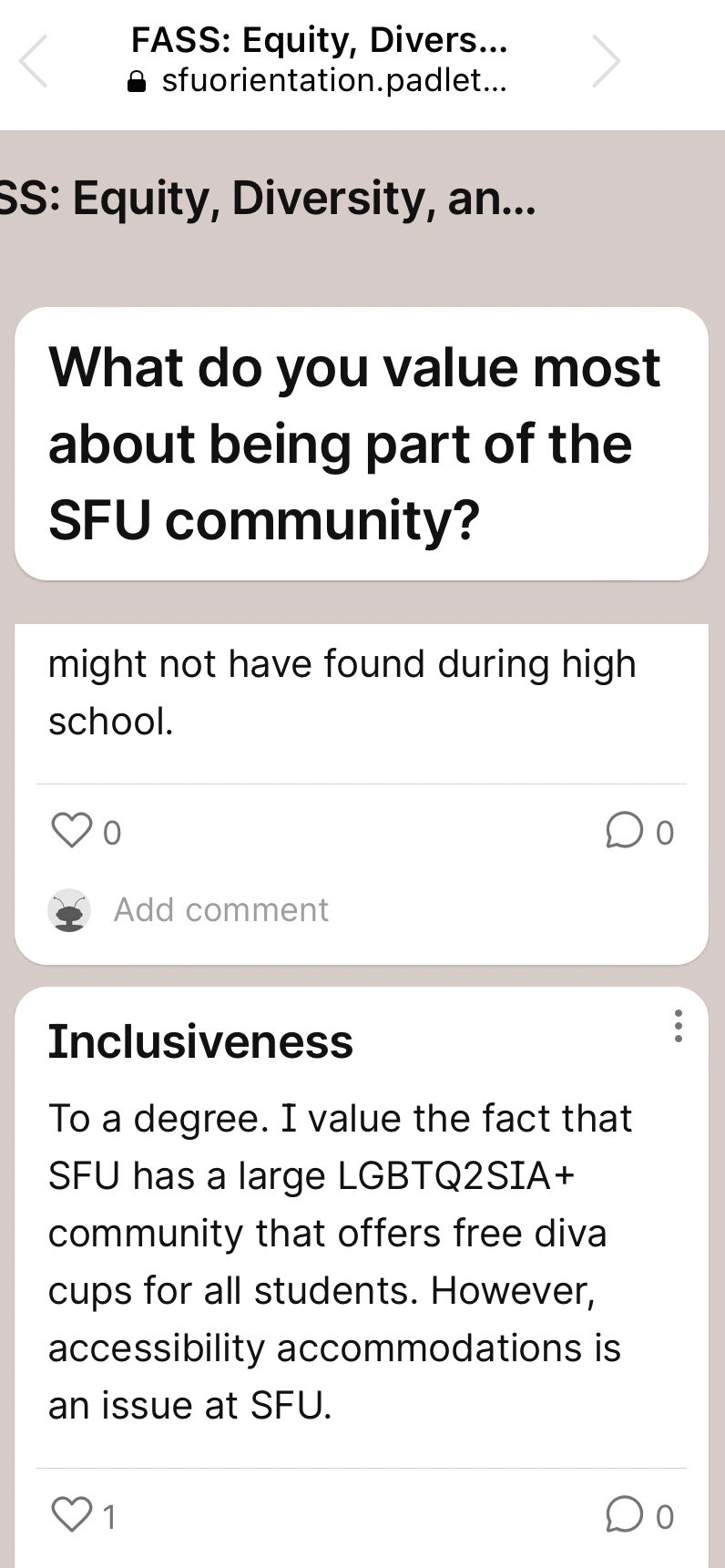This screenshot has width=725, height=1568.
Task: Tap the Add comment field
Action: click(220, 909)
